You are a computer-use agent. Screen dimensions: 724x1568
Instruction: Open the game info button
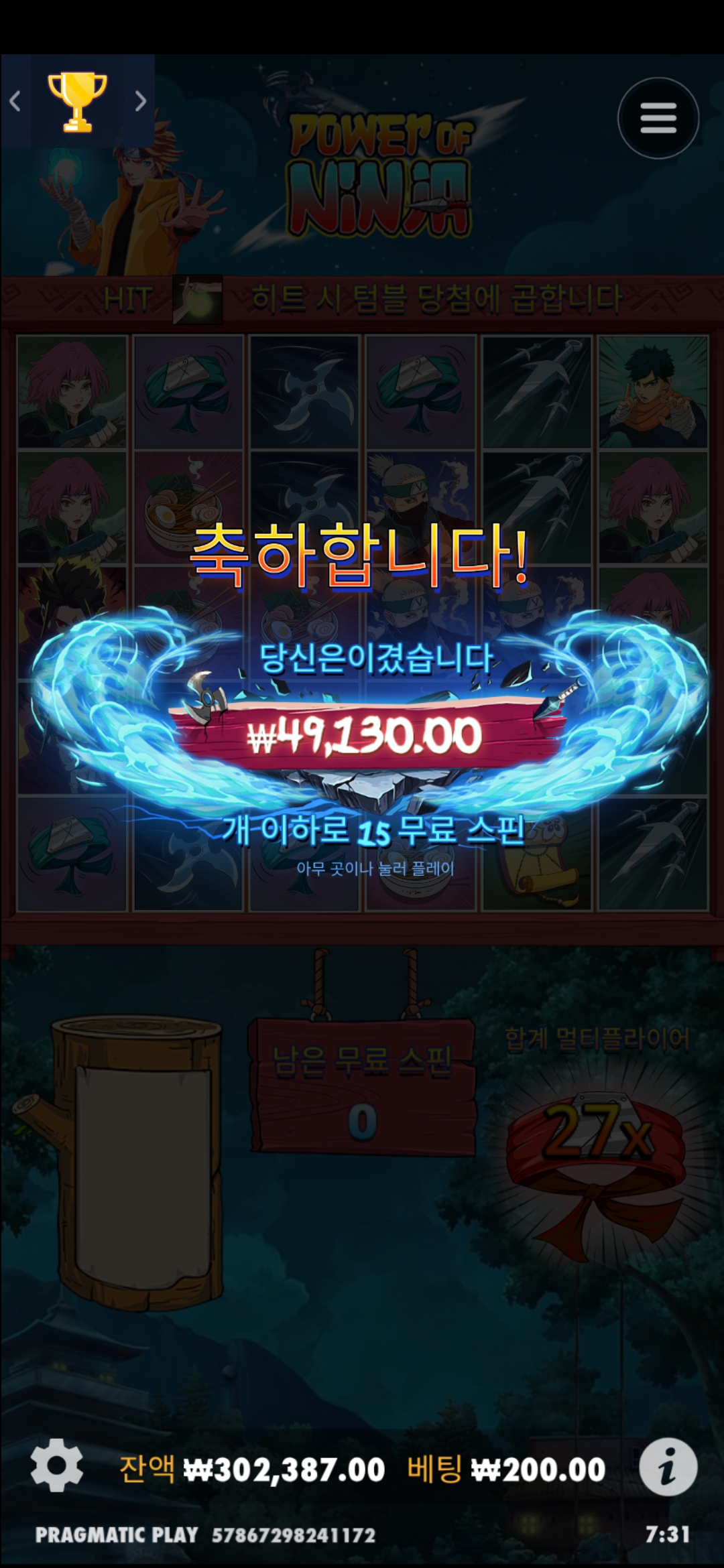668,1466
